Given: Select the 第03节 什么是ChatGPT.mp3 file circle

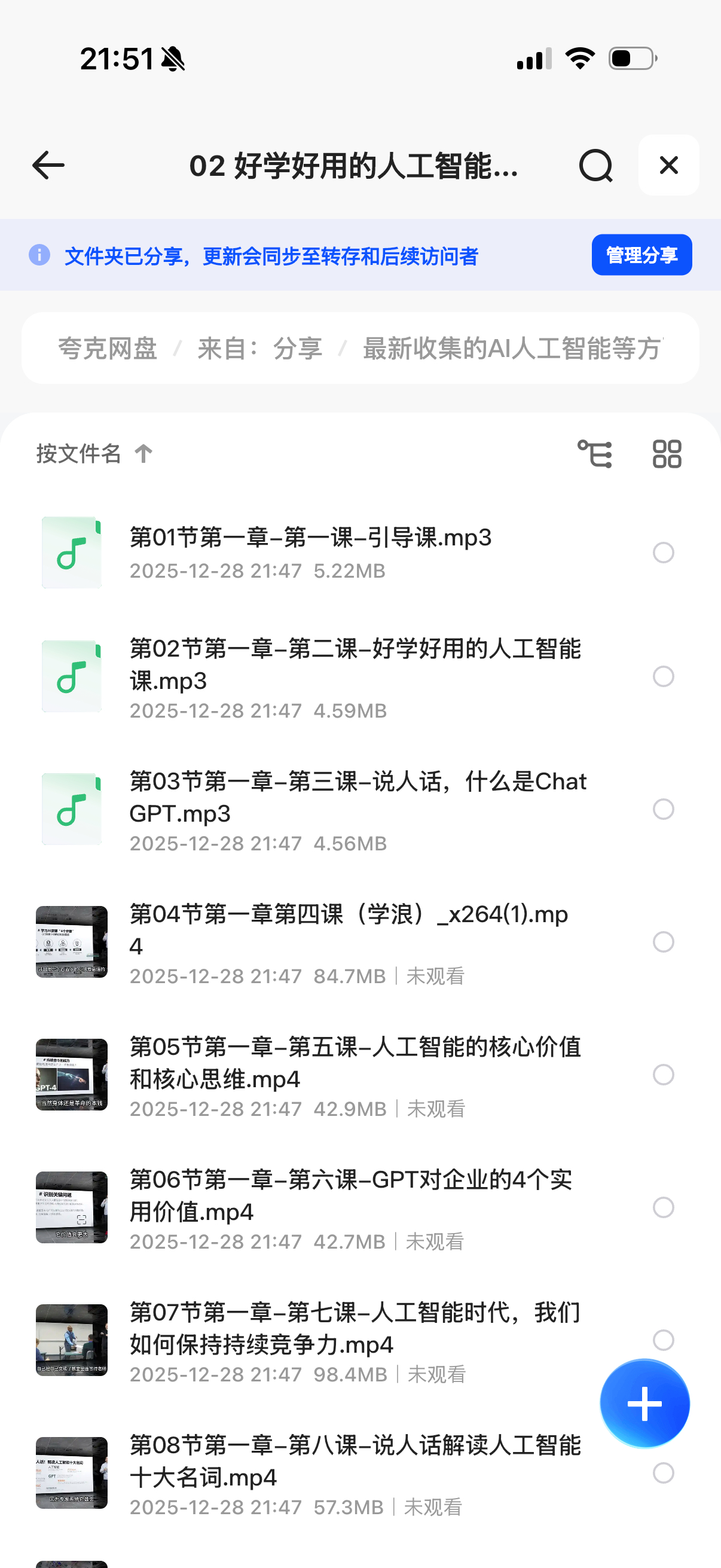Looking at the screenshot, I should pos(663,809).
